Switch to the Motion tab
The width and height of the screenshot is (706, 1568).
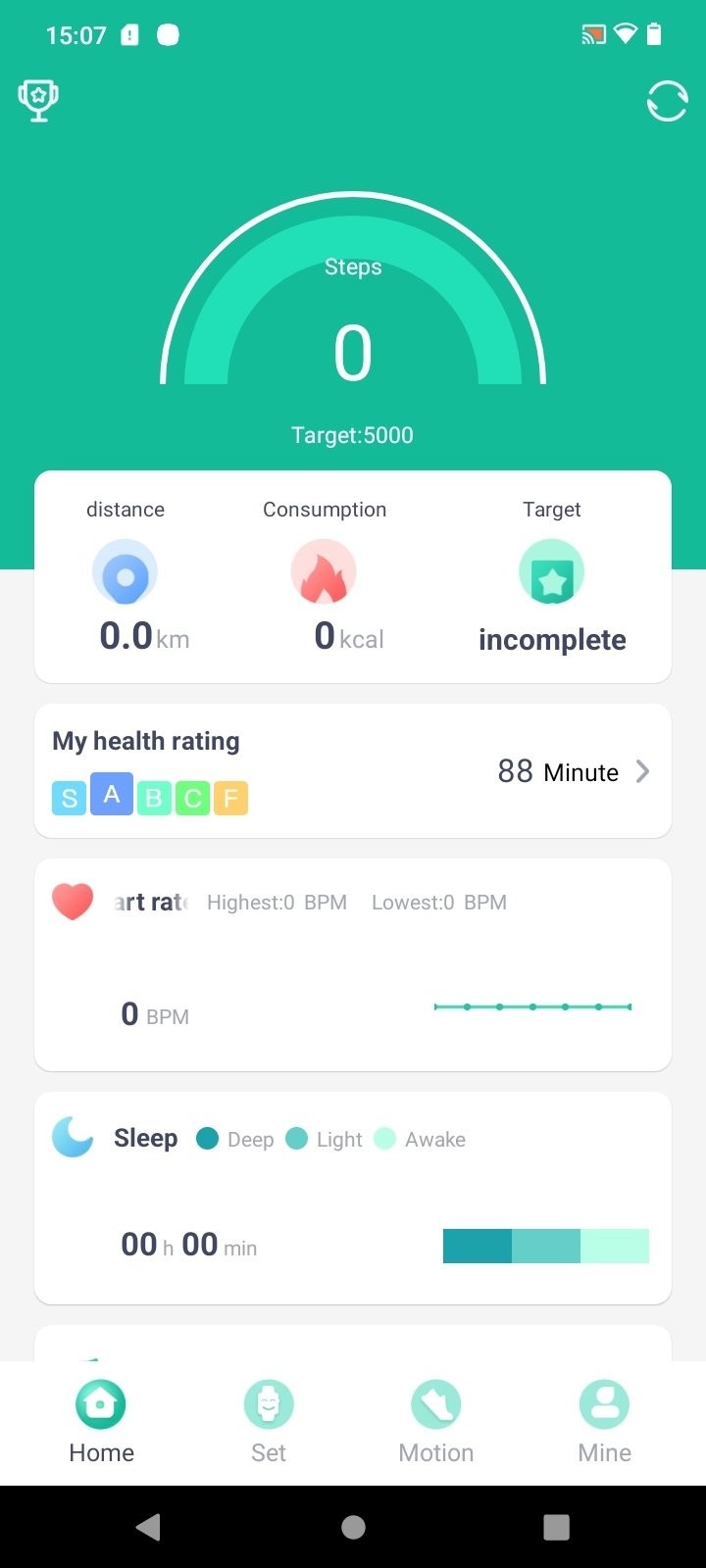click(x=436, y=1423)
